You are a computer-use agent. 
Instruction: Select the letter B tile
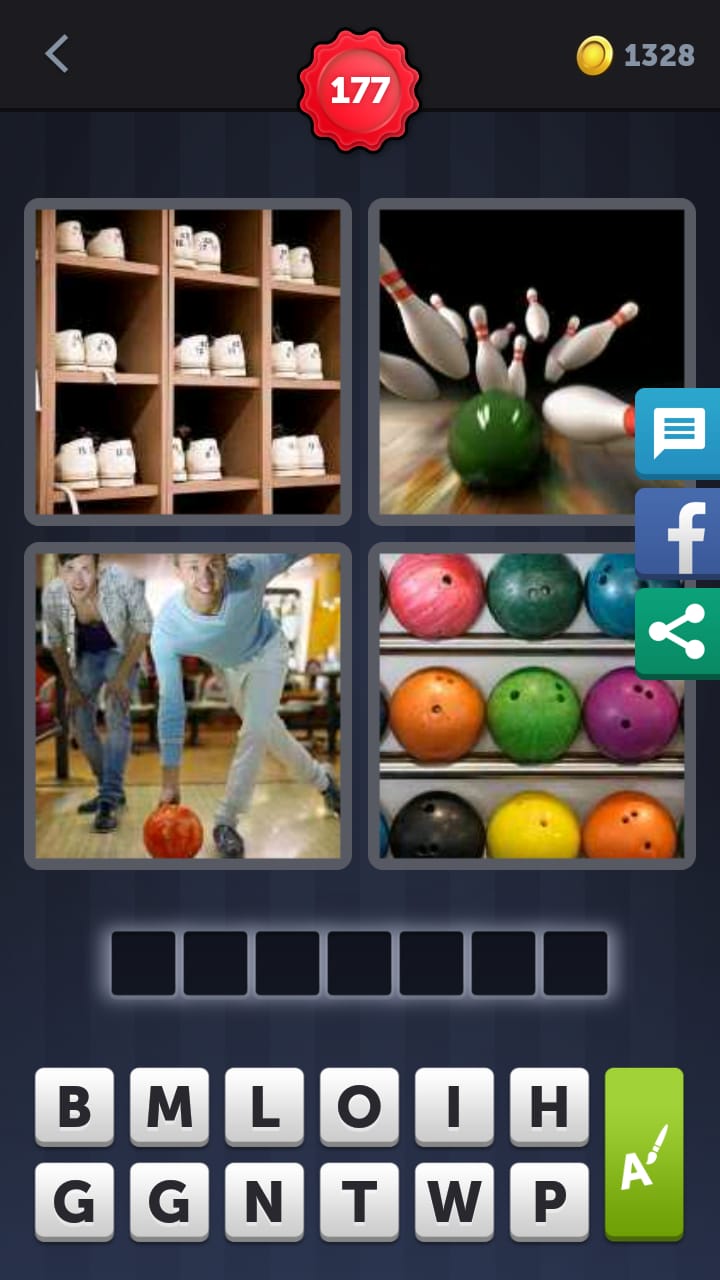(x=74, y=1106)
